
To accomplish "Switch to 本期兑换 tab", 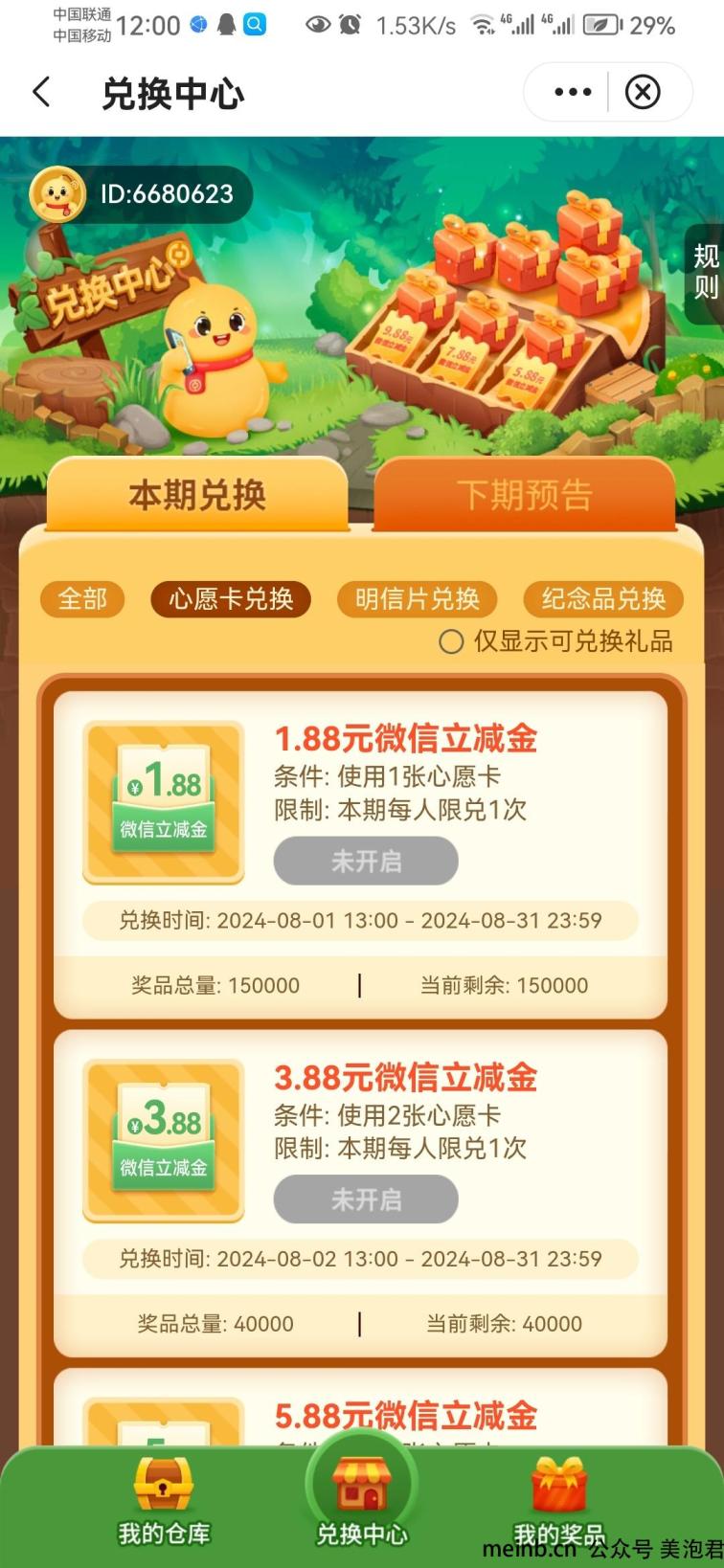I will [197, 495].
